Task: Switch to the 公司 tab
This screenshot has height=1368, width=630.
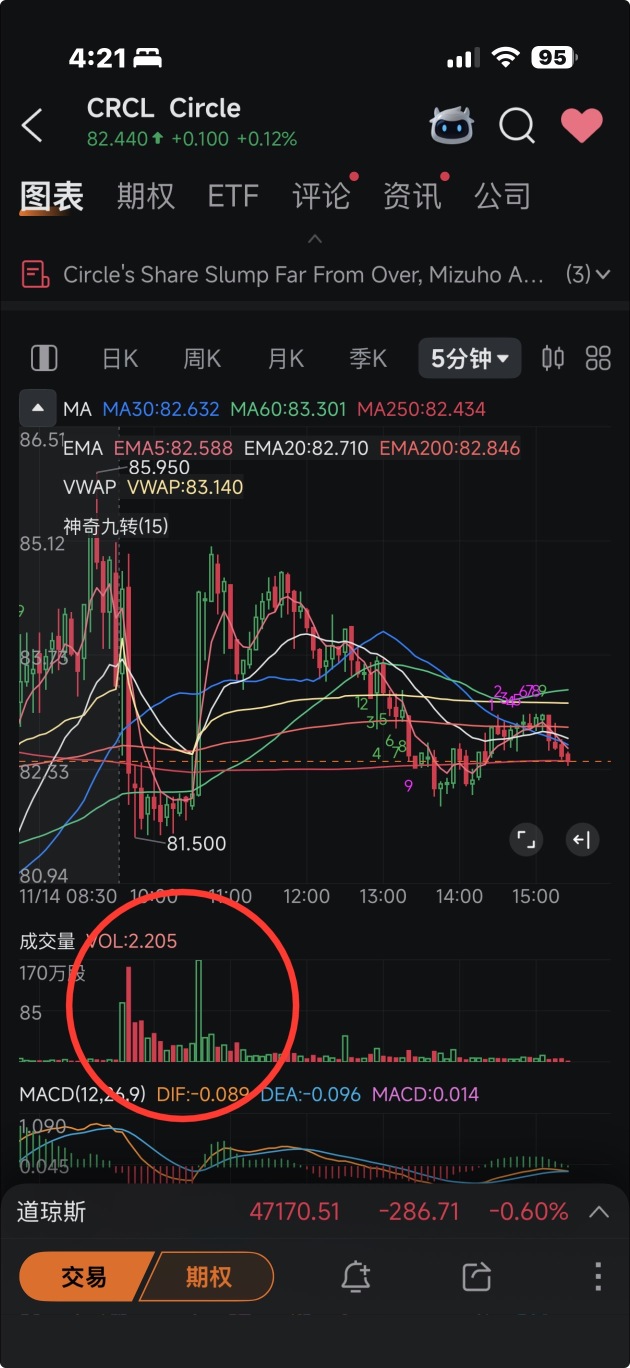Action: click(502, 196)
